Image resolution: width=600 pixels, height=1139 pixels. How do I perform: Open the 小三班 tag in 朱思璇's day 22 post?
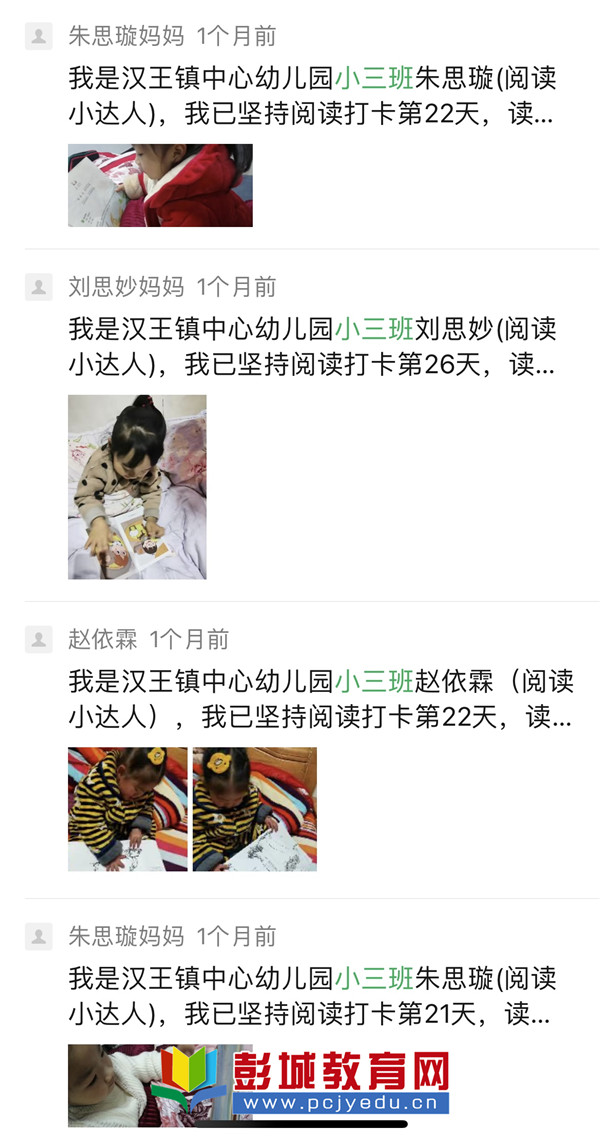point(374,78)
